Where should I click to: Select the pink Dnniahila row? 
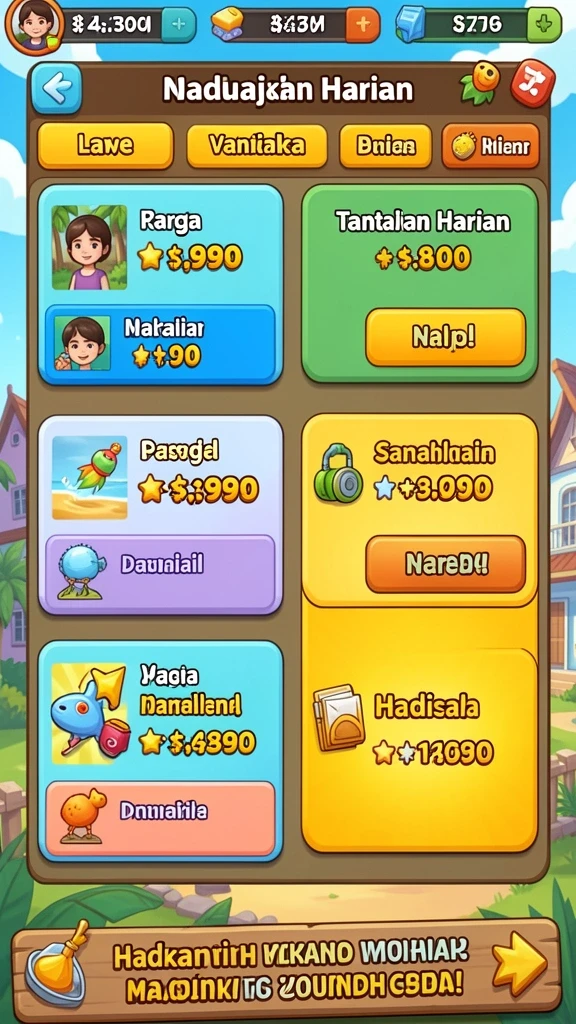pyautogui.click(x=161, y=819)
